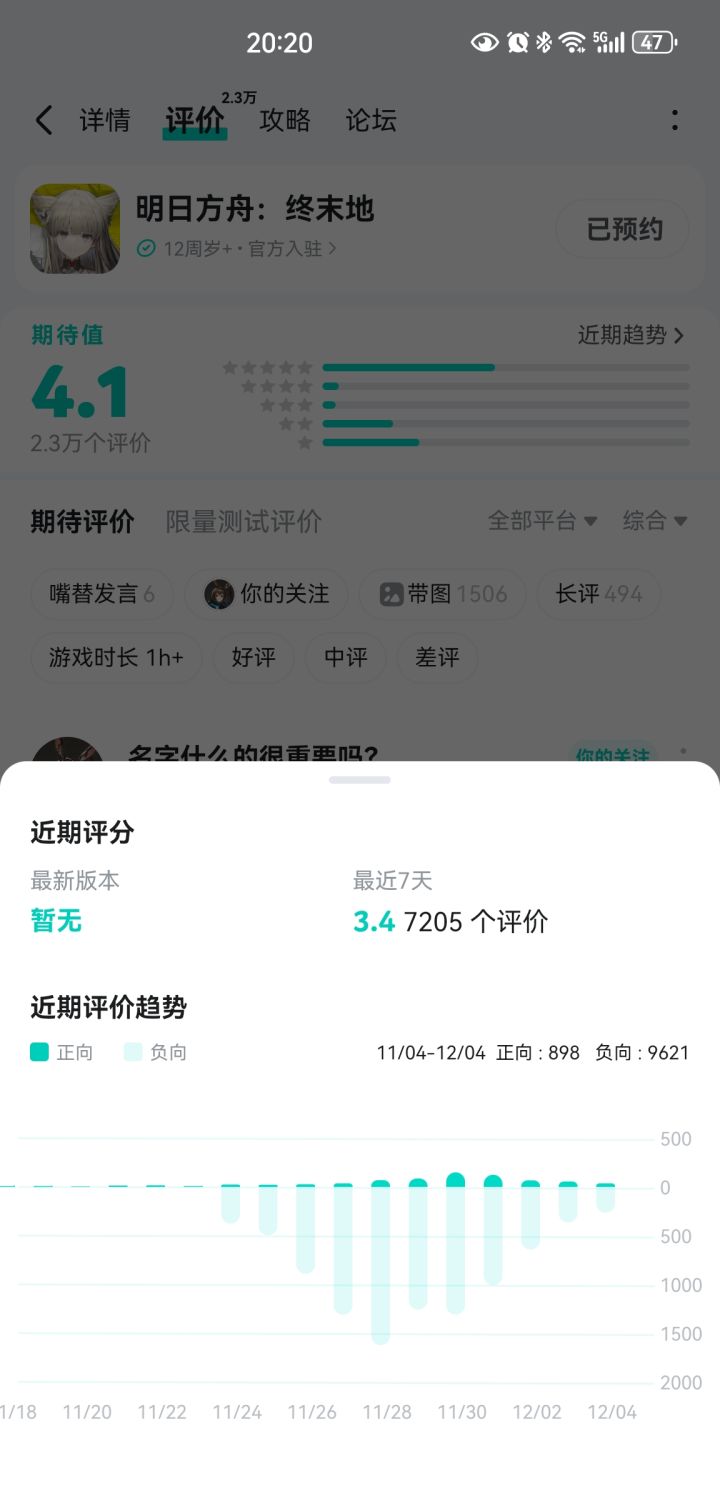
Task: Open the 全部平台 platform dropdown
Action: [543, 521]
